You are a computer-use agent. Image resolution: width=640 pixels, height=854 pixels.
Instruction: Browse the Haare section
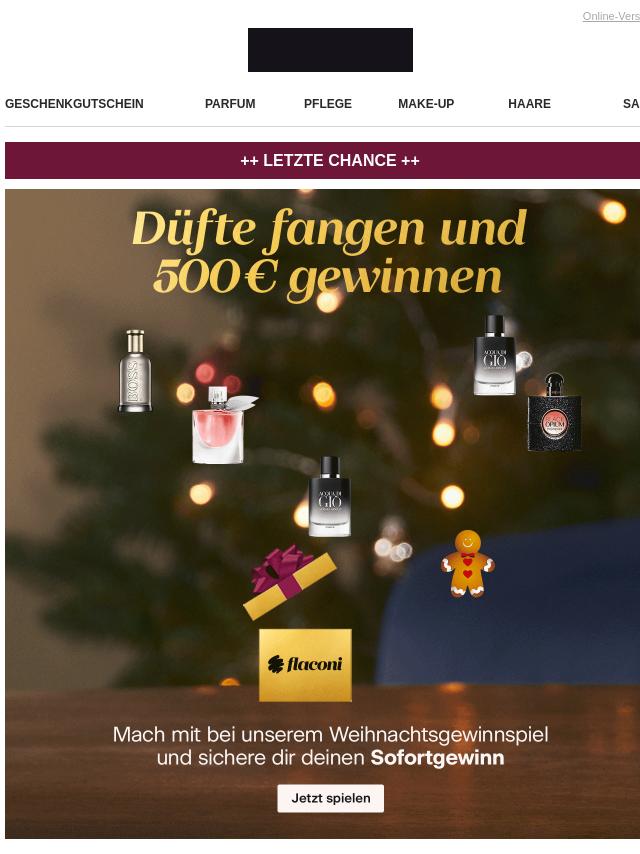(529, 104)
